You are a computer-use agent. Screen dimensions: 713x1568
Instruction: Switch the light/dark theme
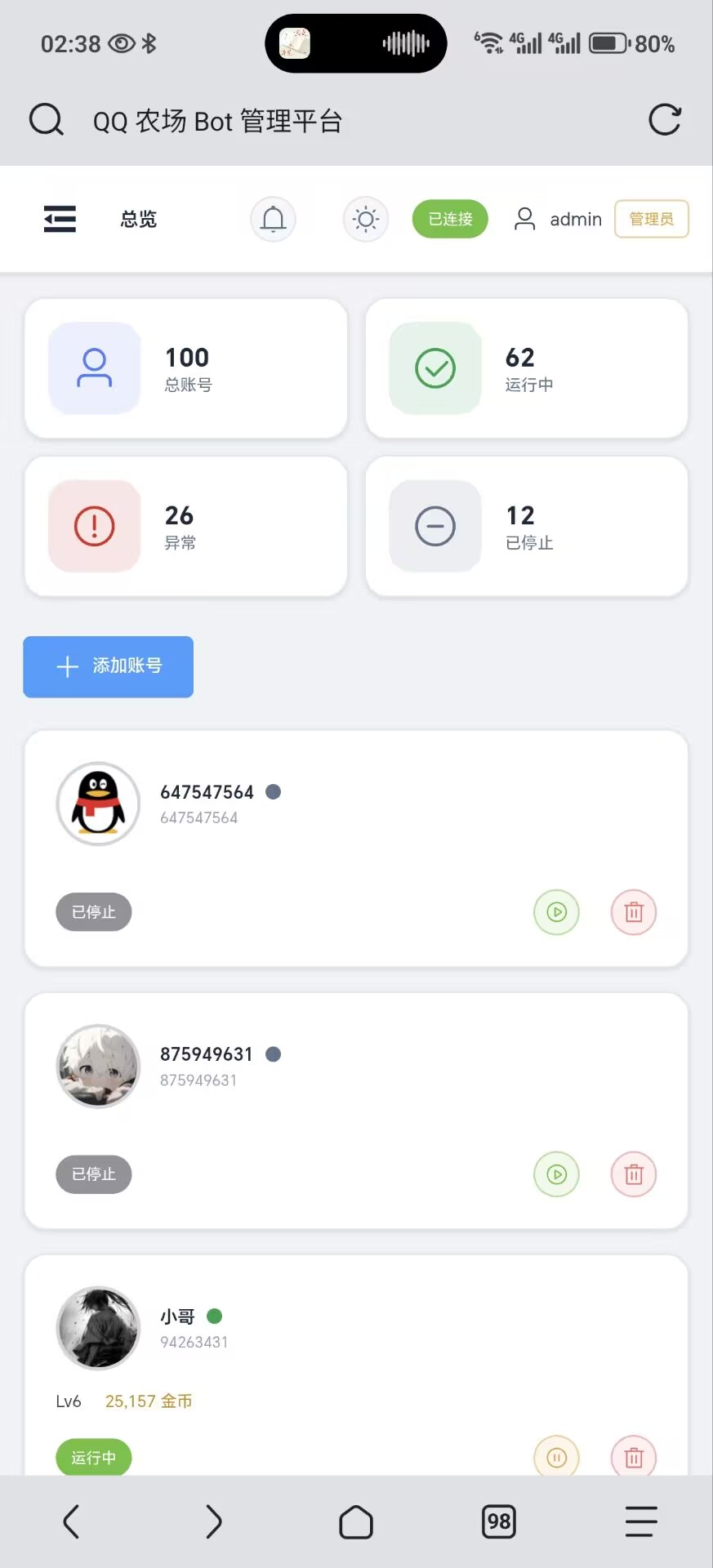(365, 219)
